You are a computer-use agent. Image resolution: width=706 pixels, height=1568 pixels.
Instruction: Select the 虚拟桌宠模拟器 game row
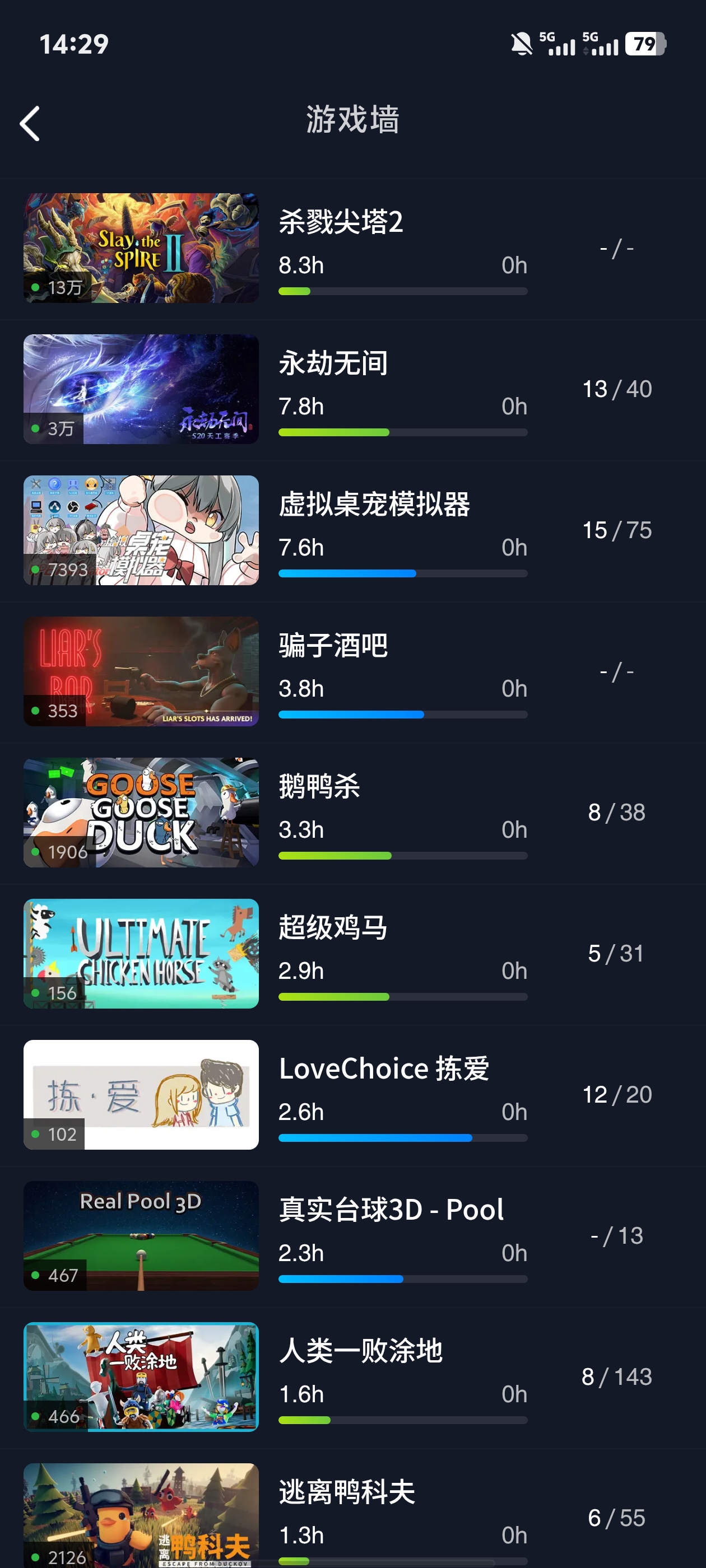[352, 531]
